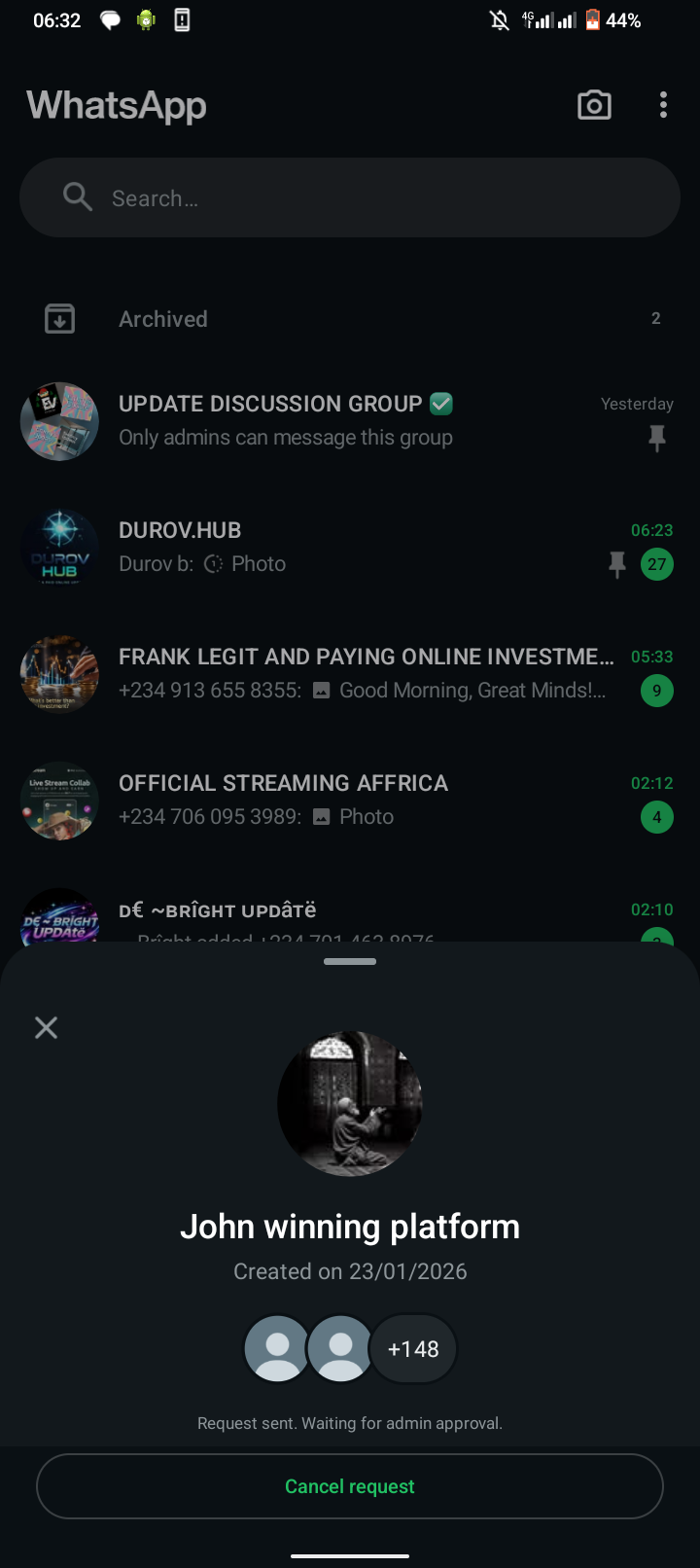700x1568 pixels.
Task: Open the camera from the top bar
Action: [x=594, y=105]
